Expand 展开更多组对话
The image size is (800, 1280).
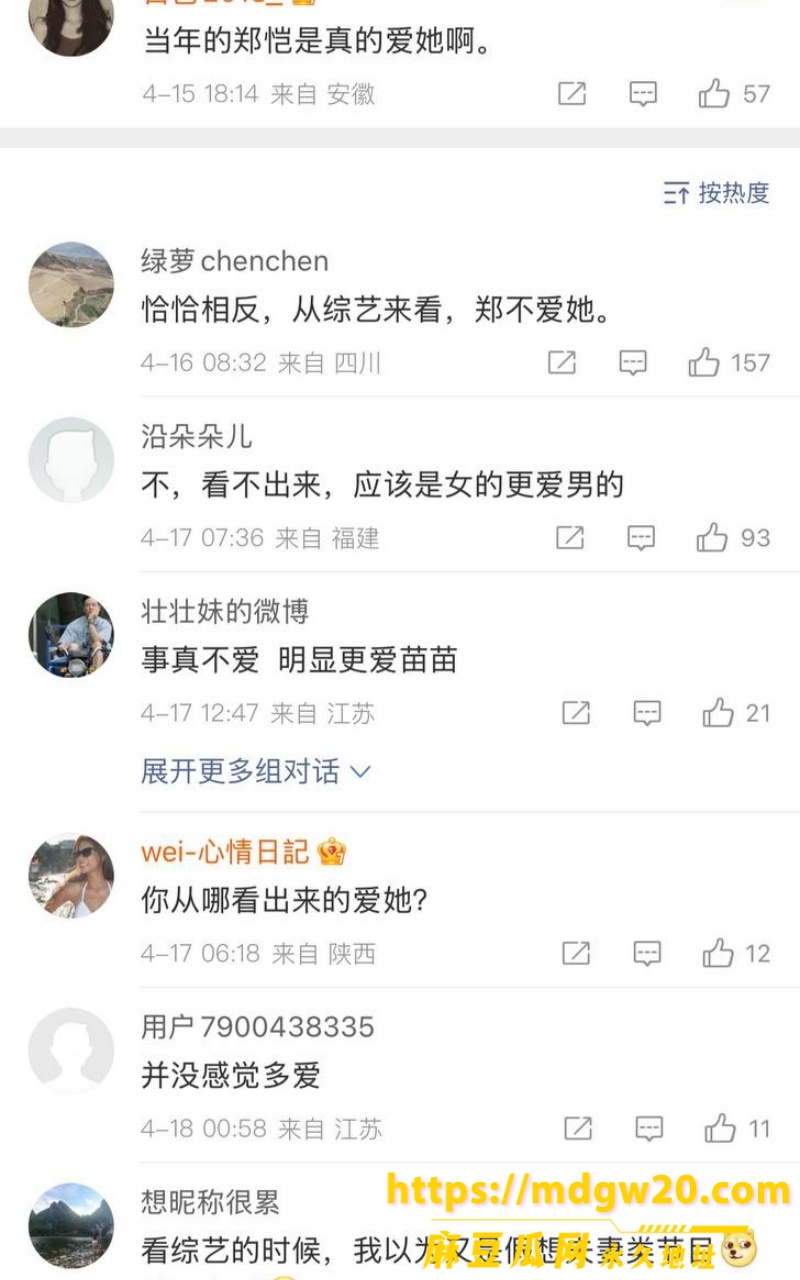pyautogui.click(x=256, y=771)
